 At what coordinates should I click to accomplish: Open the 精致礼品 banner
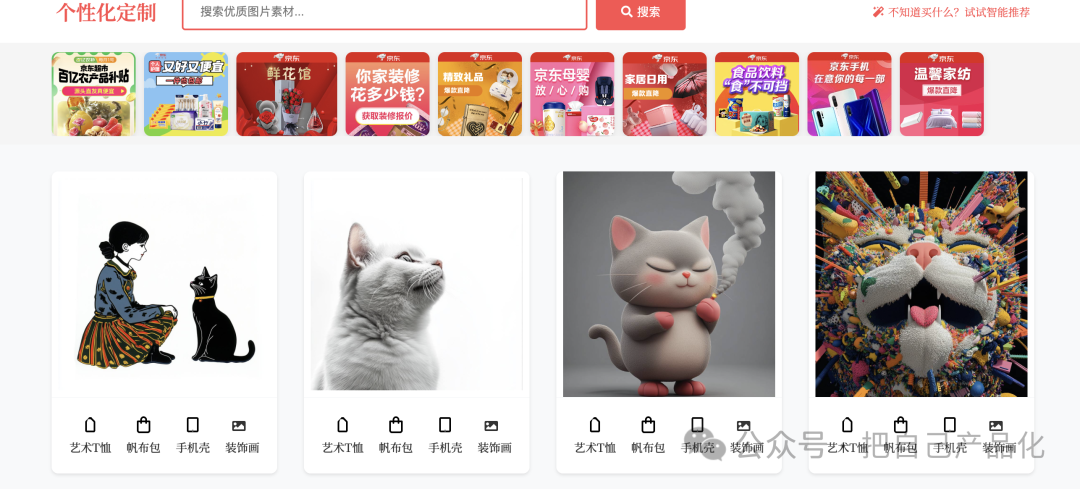click(x=479, y=94)
